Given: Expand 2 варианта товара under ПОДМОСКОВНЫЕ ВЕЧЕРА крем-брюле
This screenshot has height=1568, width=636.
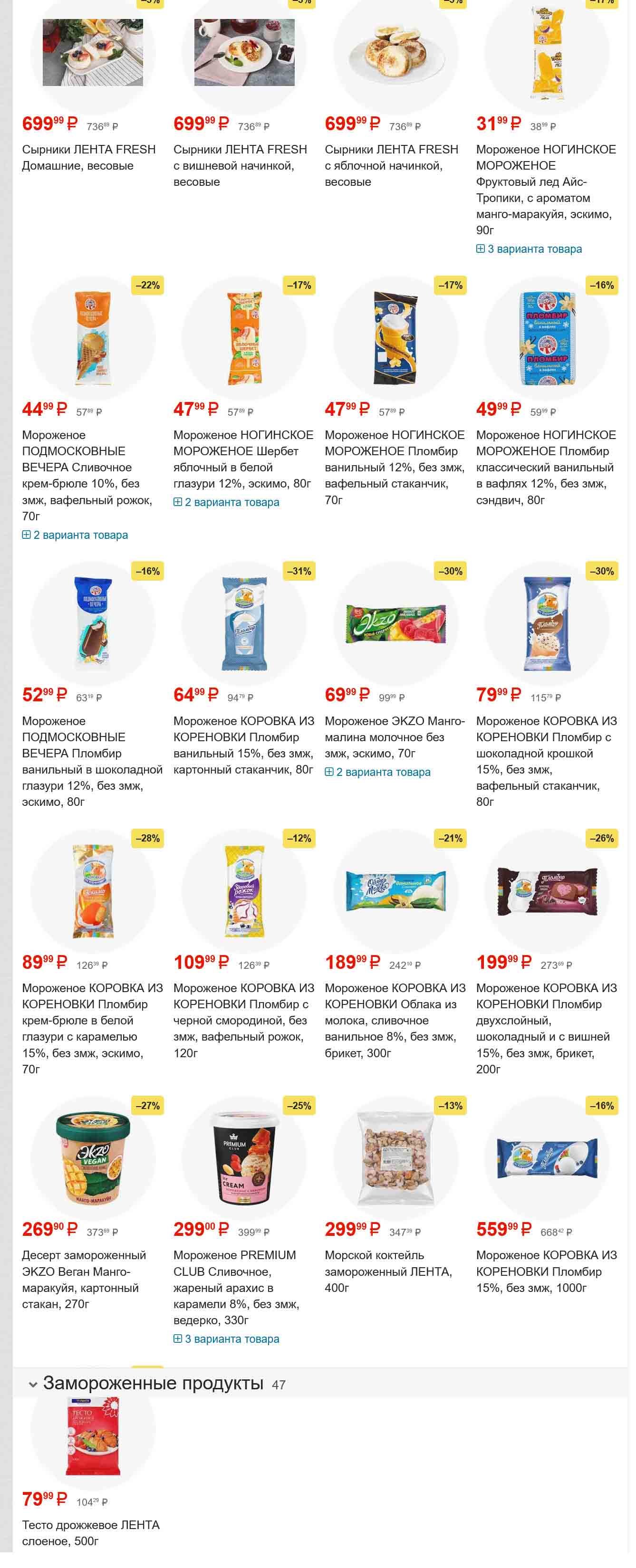Looking at the screenshot, I should click(x=80, y=535).
